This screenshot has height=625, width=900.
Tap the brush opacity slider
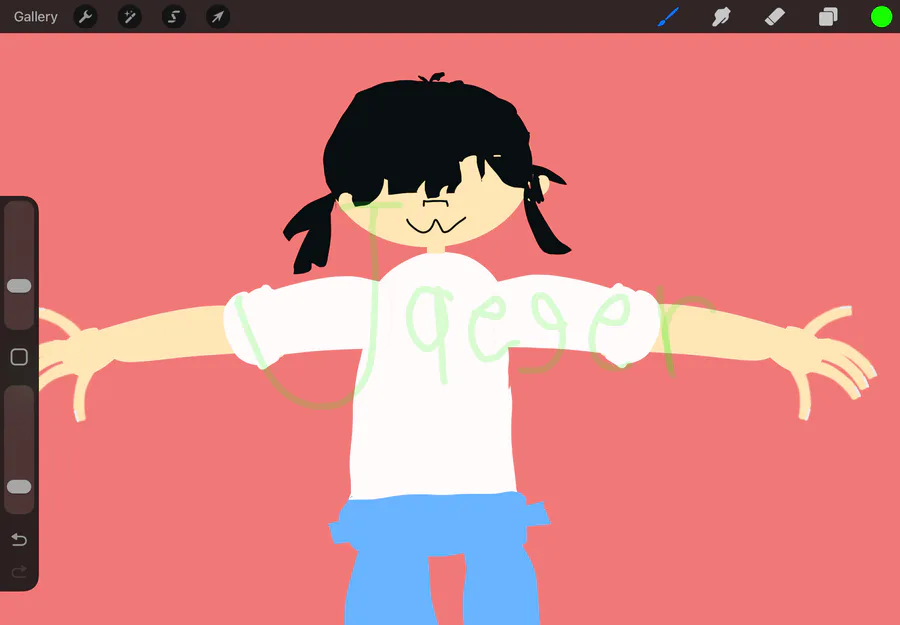[19, 486]
